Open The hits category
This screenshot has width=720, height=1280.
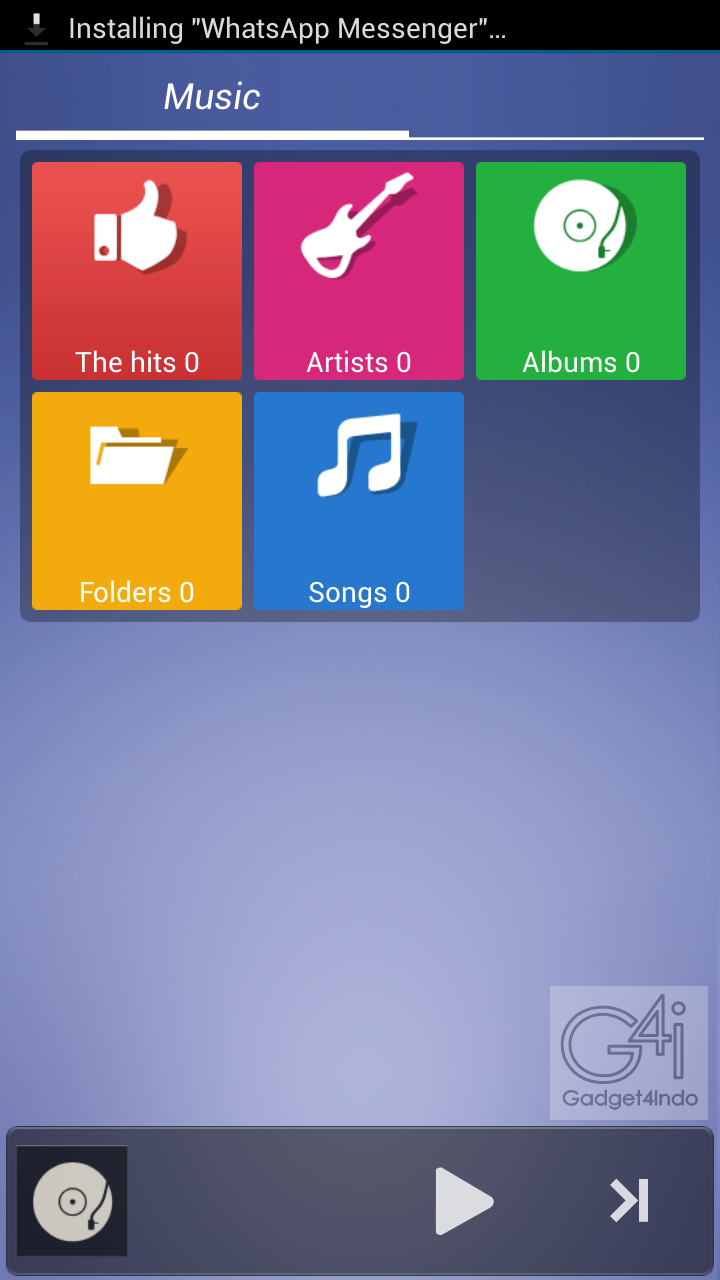(137, 271)
